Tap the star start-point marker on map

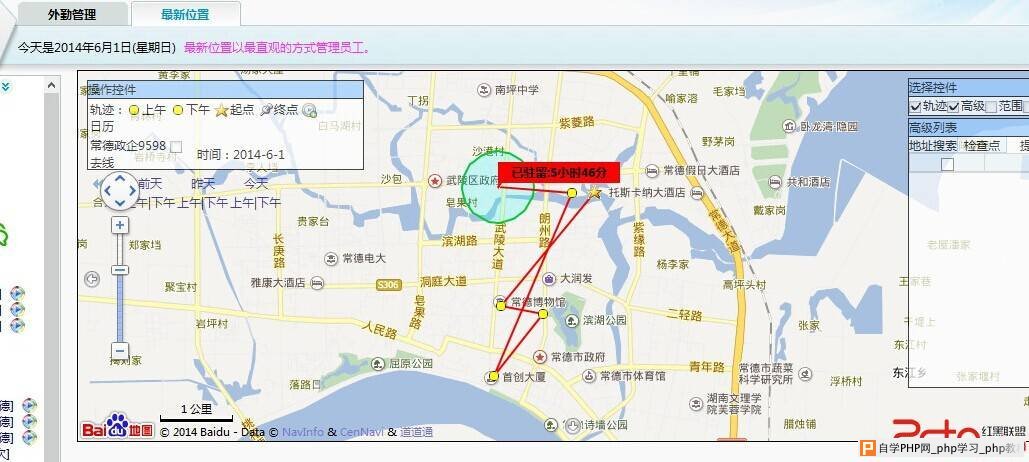tap(595, 192)
